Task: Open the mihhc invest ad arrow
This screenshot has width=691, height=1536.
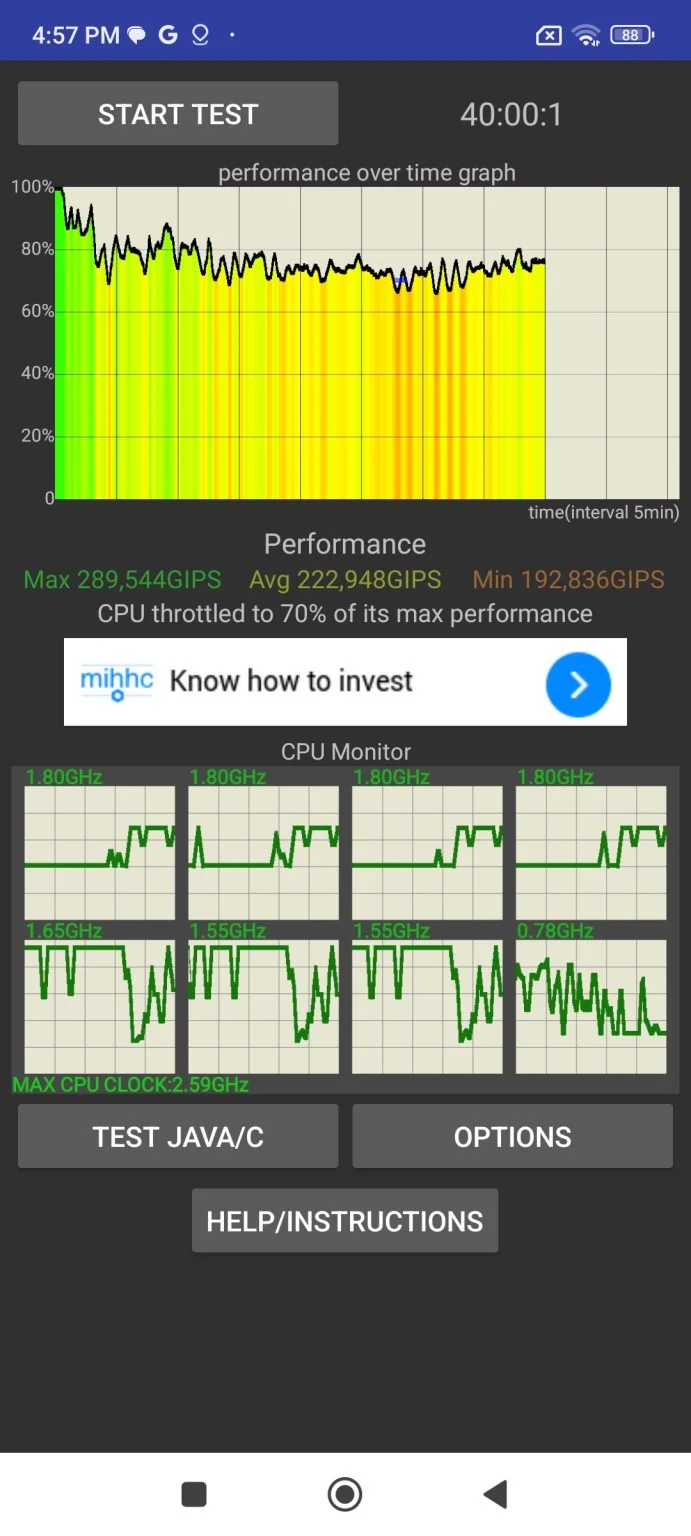Action: click(578, 685)
